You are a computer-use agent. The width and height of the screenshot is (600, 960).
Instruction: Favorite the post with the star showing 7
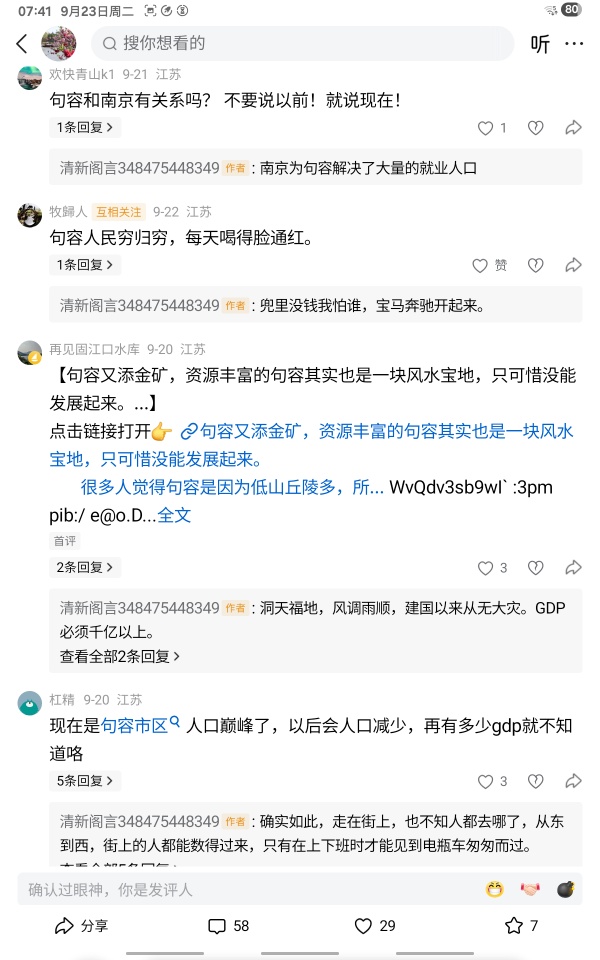(521, 926)
